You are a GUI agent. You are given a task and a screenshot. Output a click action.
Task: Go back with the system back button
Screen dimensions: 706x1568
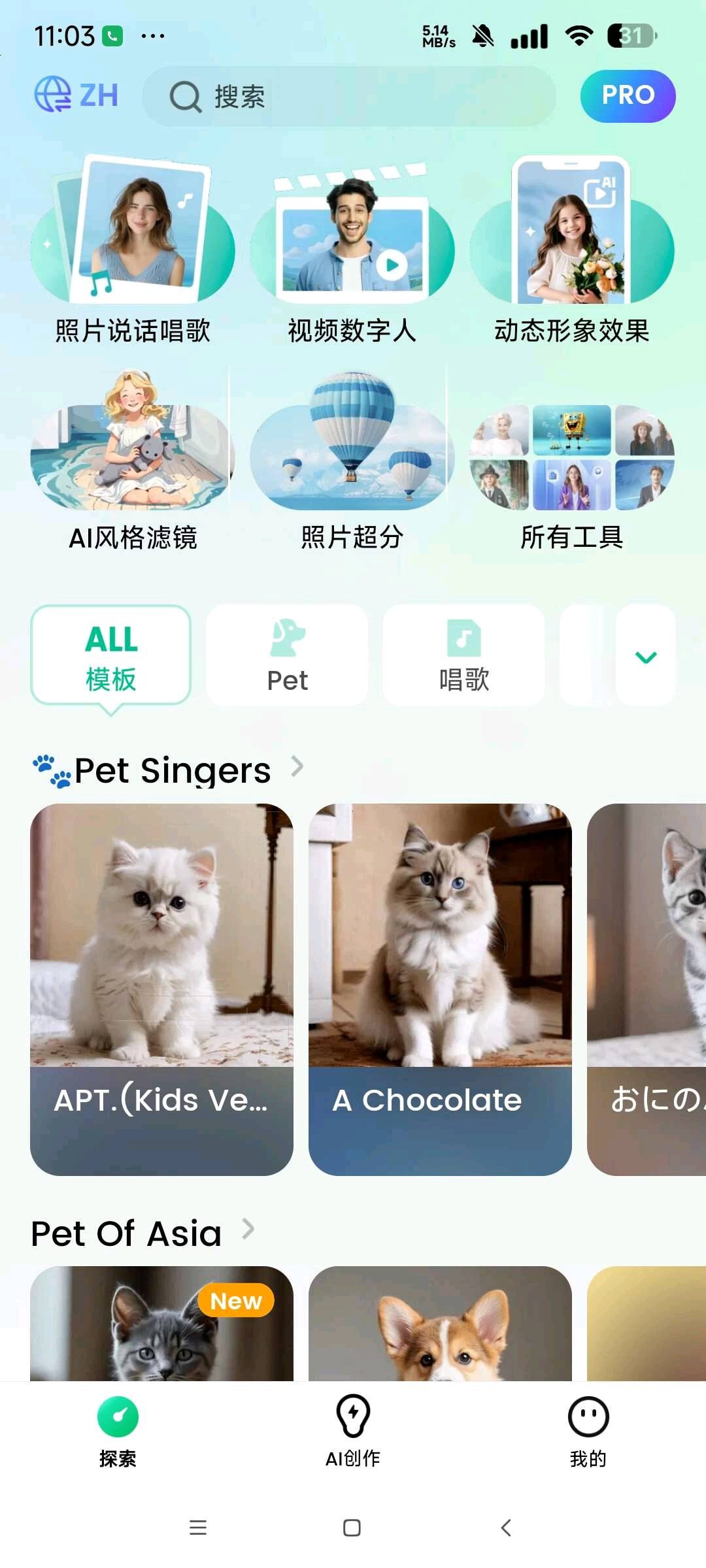[x=505, y=1527]
